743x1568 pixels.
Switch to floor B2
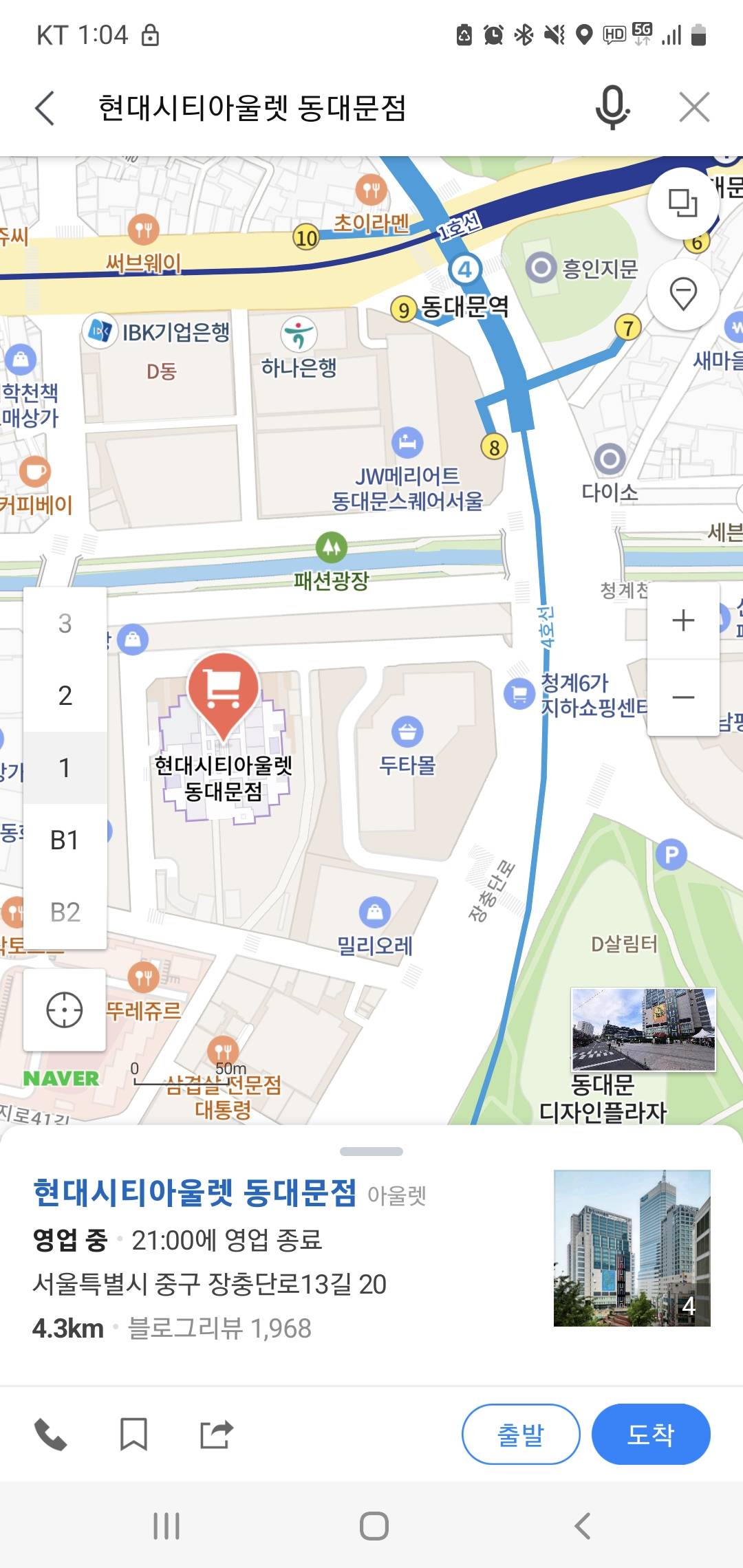[x=65, y=913]
